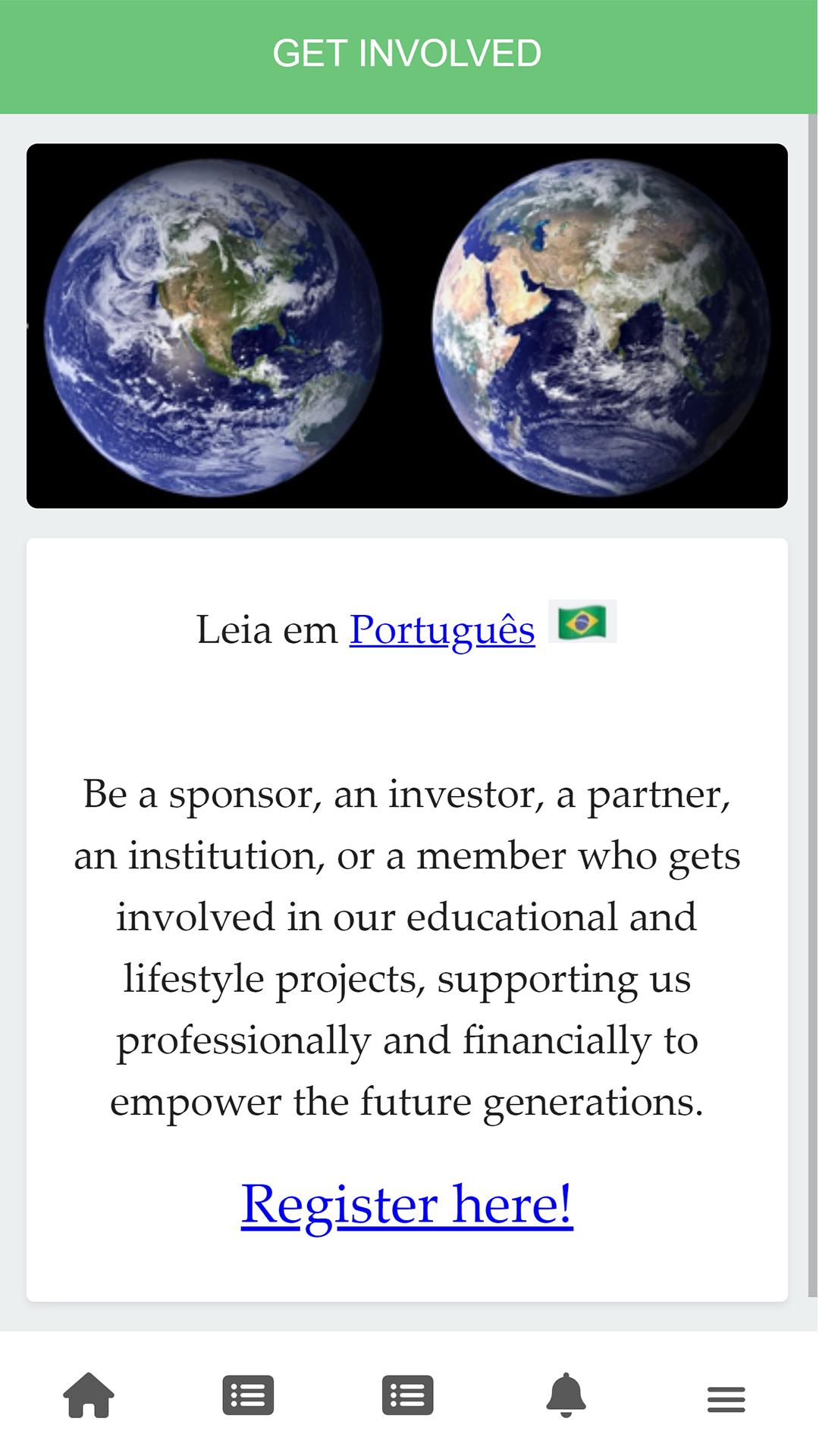Tap the Register here! link
819x1456 pixels.
coord(407,1204)
